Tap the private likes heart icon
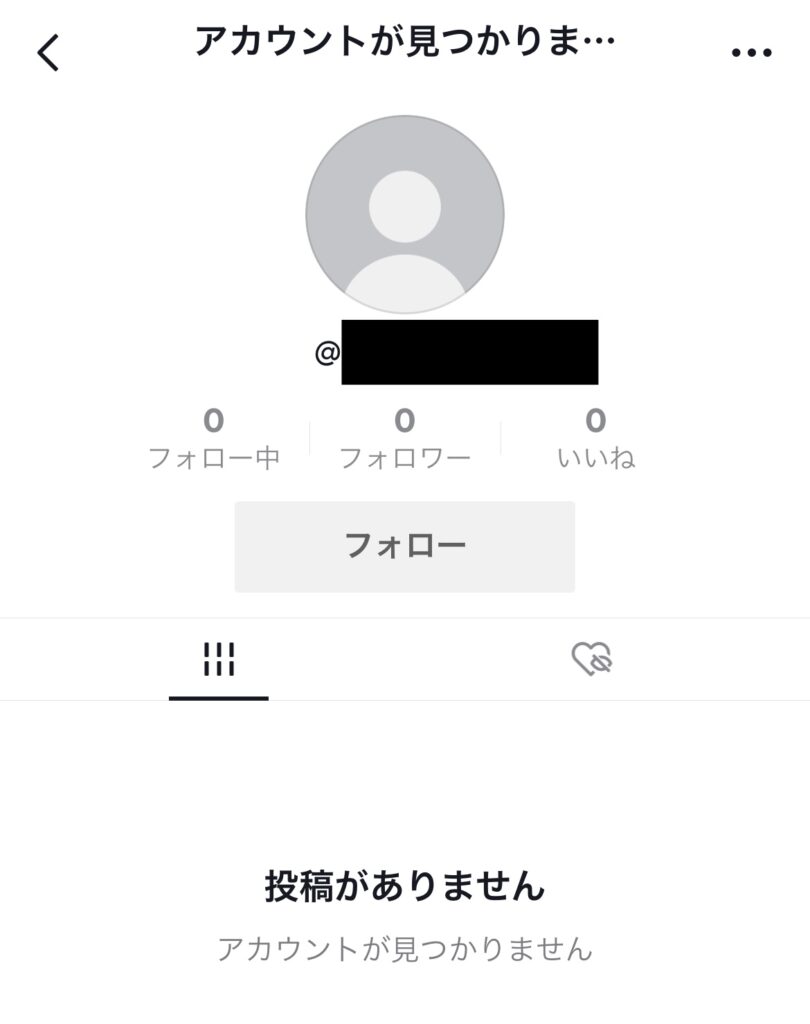Viewport: 810px width, 1024px height. click(592, 658)
